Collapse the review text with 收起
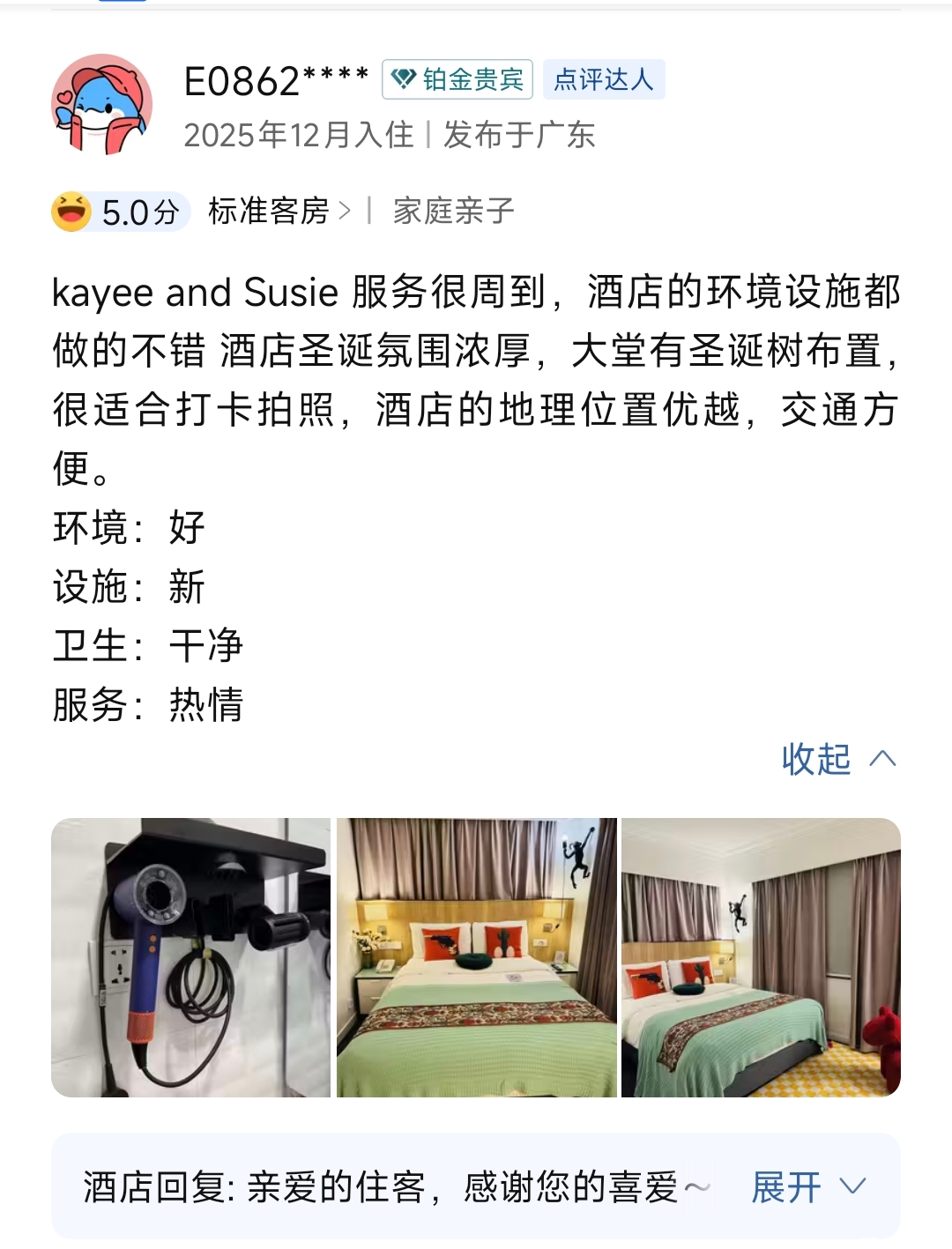 [837, 759]
